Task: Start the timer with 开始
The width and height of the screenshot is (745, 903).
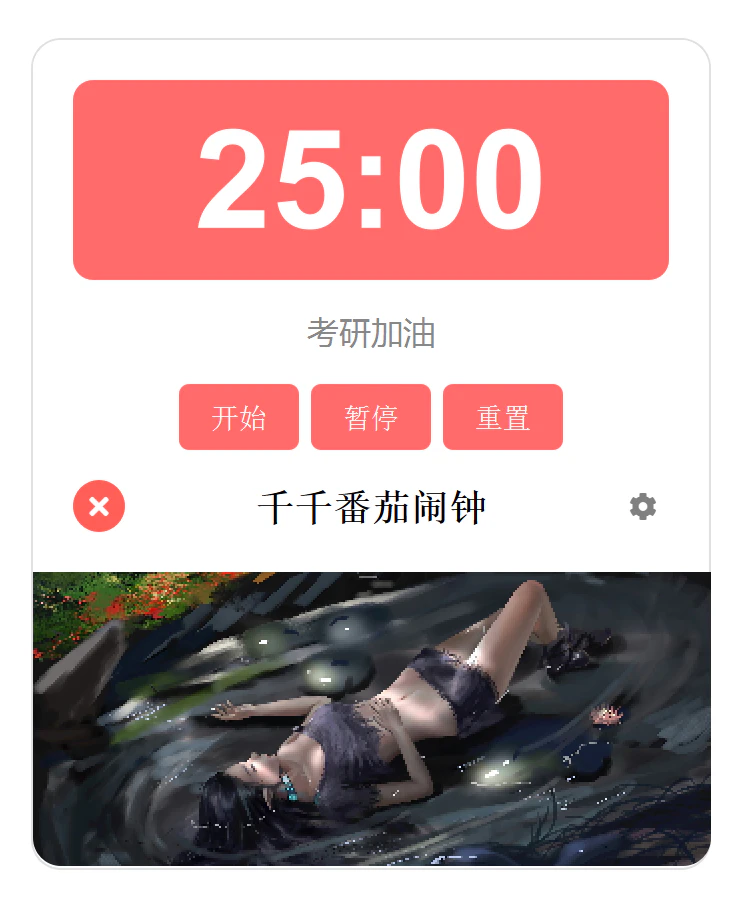Action: pos(239,417)
